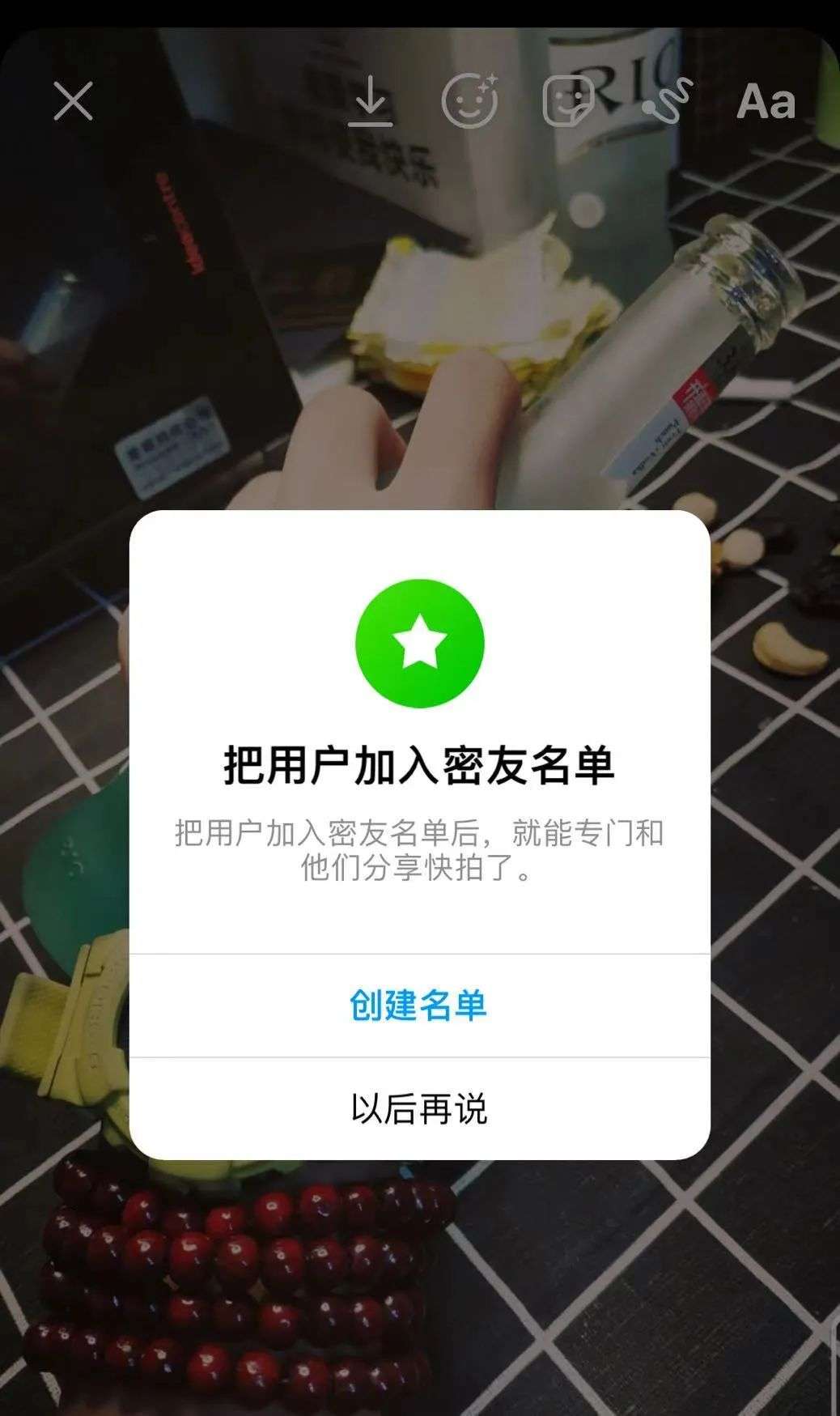Viewport: 840px width, 1416px height.
Task: Open the face effects icon
Action: [x=469, y=102]
